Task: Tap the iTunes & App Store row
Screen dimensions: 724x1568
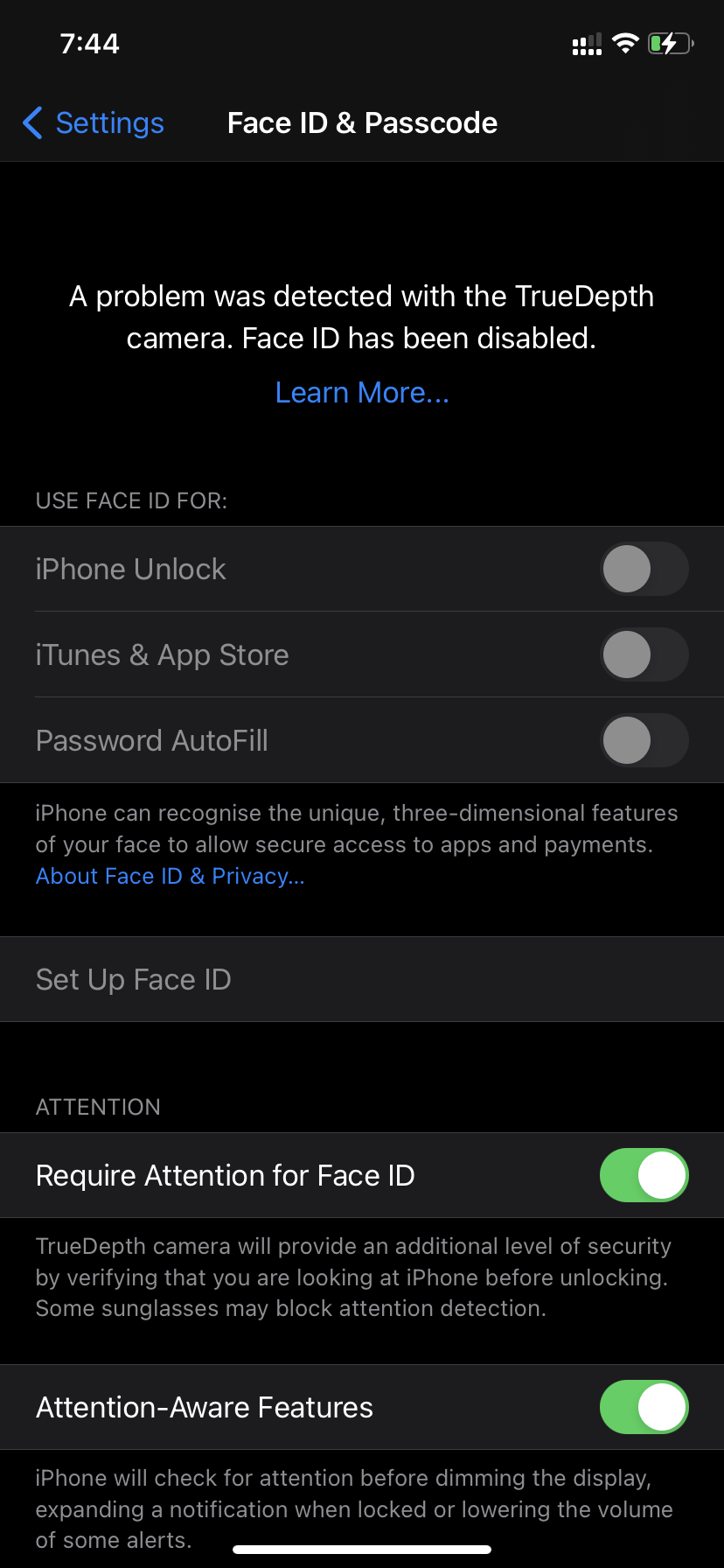Action: [x=162, y=654]
